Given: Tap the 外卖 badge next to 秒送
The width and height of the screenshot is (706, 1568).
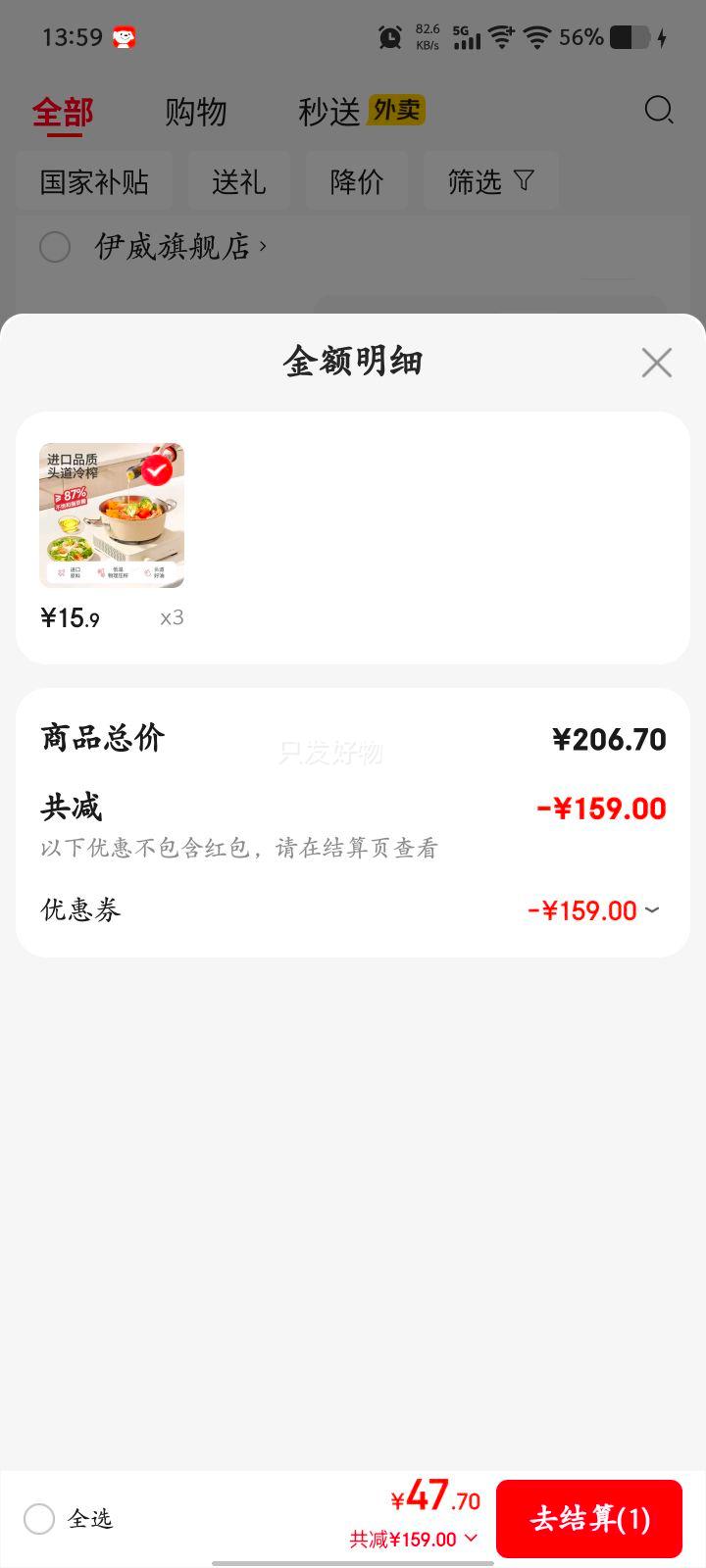Looking at the screenshot, I should tap(398, 111).
